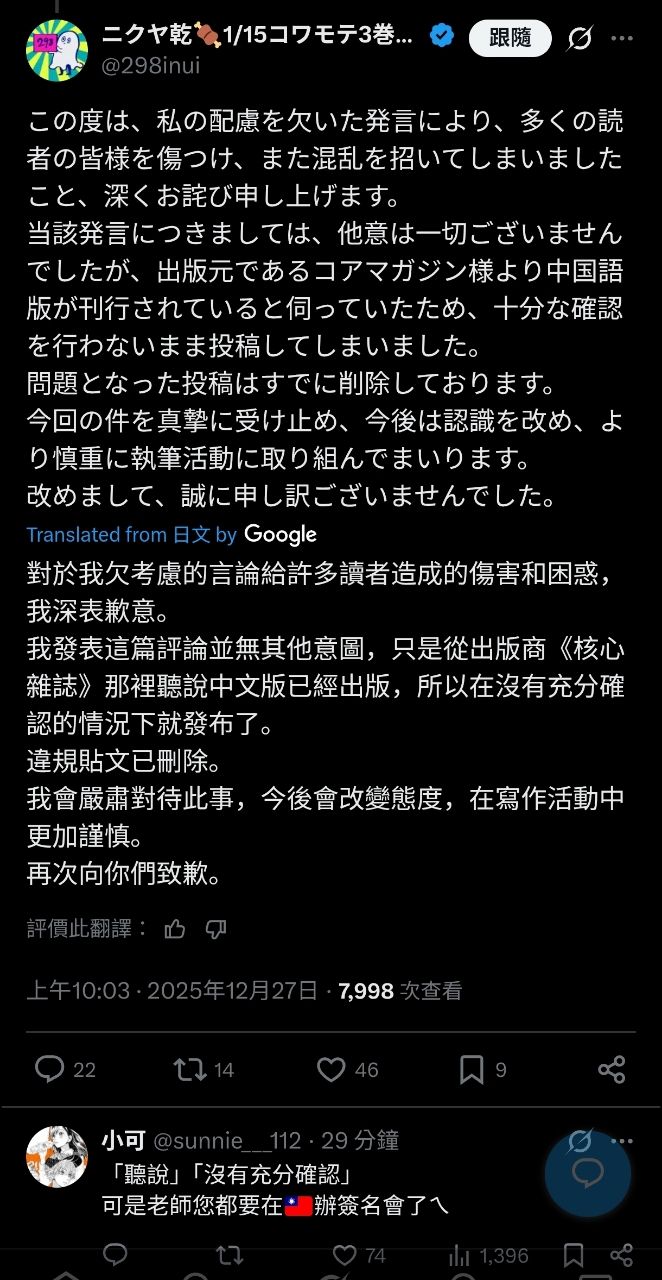Reply to ニクヤ乾's apology post
This screenshot has height=1280, width=662.
[50, 1069]
